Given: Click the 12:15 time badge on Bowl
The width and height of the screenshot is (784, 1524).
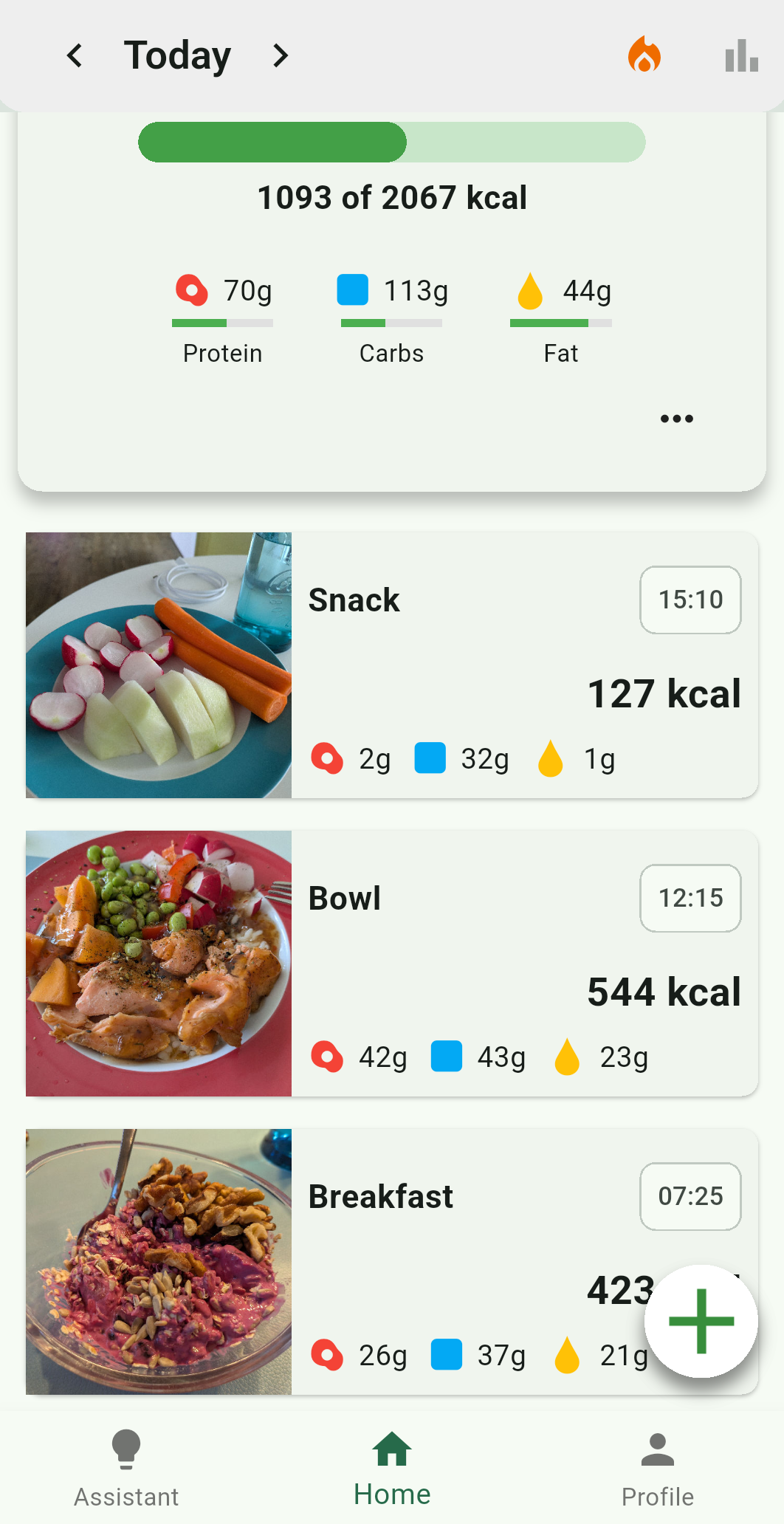Looking at the screenshot, I should [690, 899].
